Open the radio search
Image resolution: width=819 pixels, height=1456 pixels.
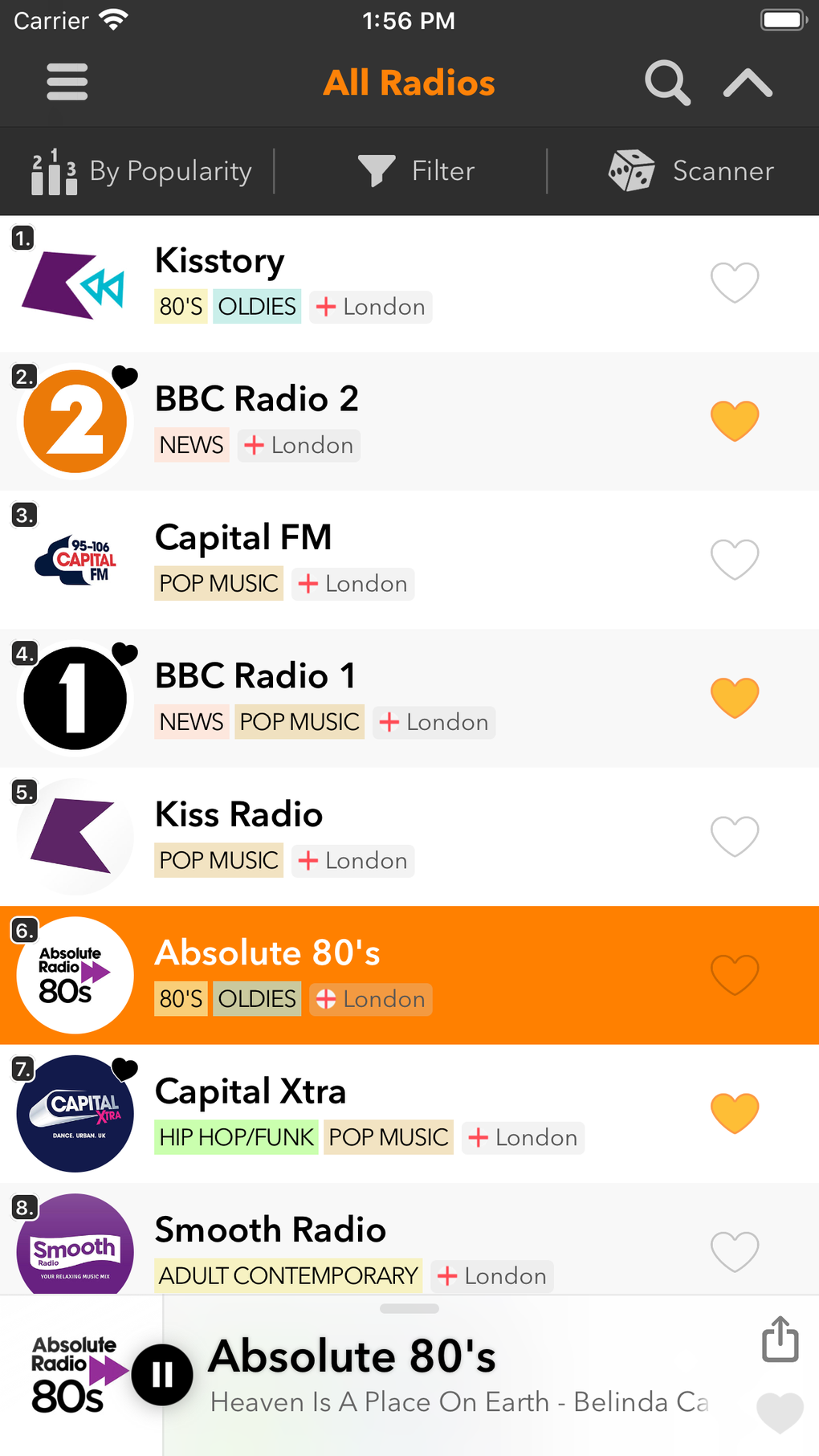click(x=666, y=81)
